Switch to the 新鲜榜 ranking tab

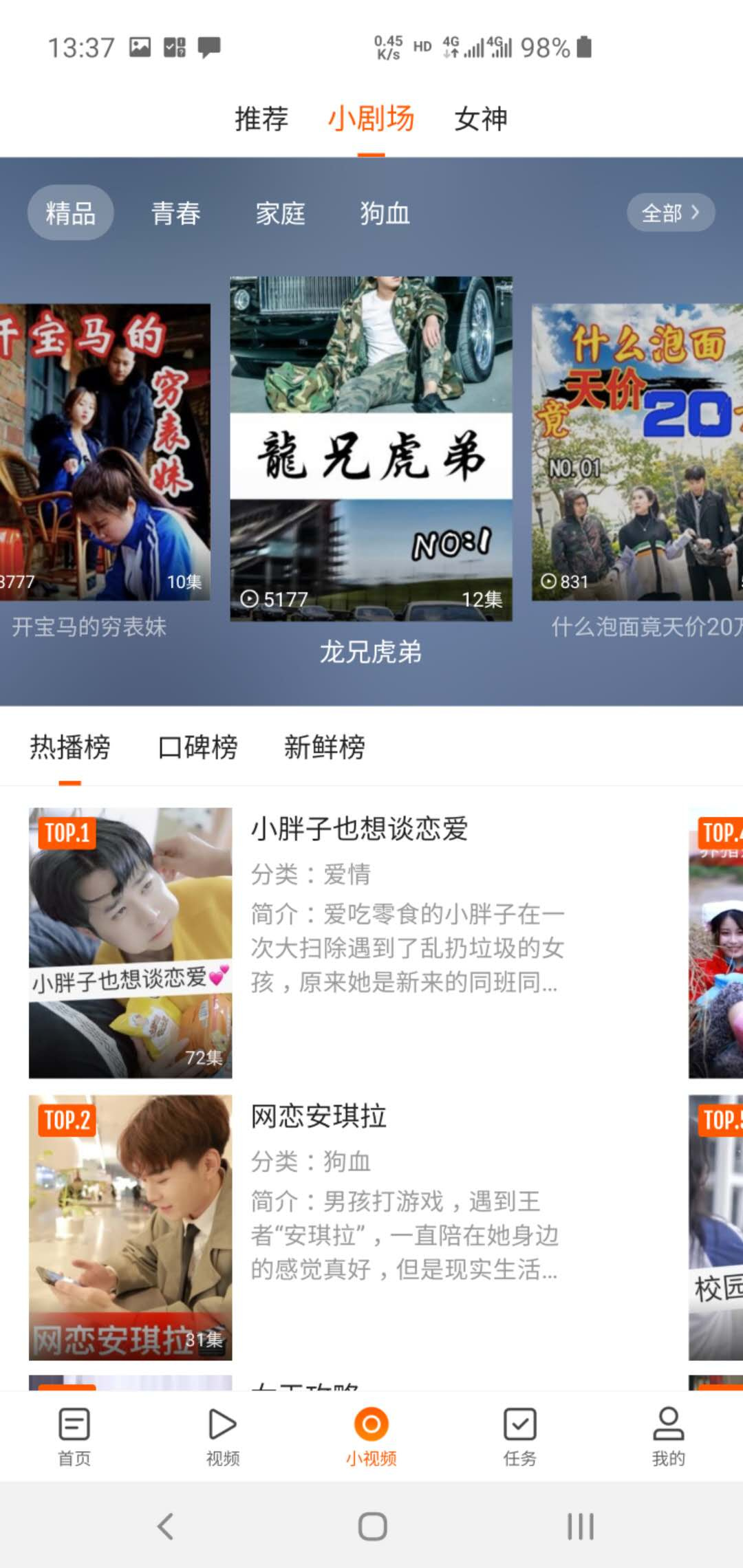[324, 748]
